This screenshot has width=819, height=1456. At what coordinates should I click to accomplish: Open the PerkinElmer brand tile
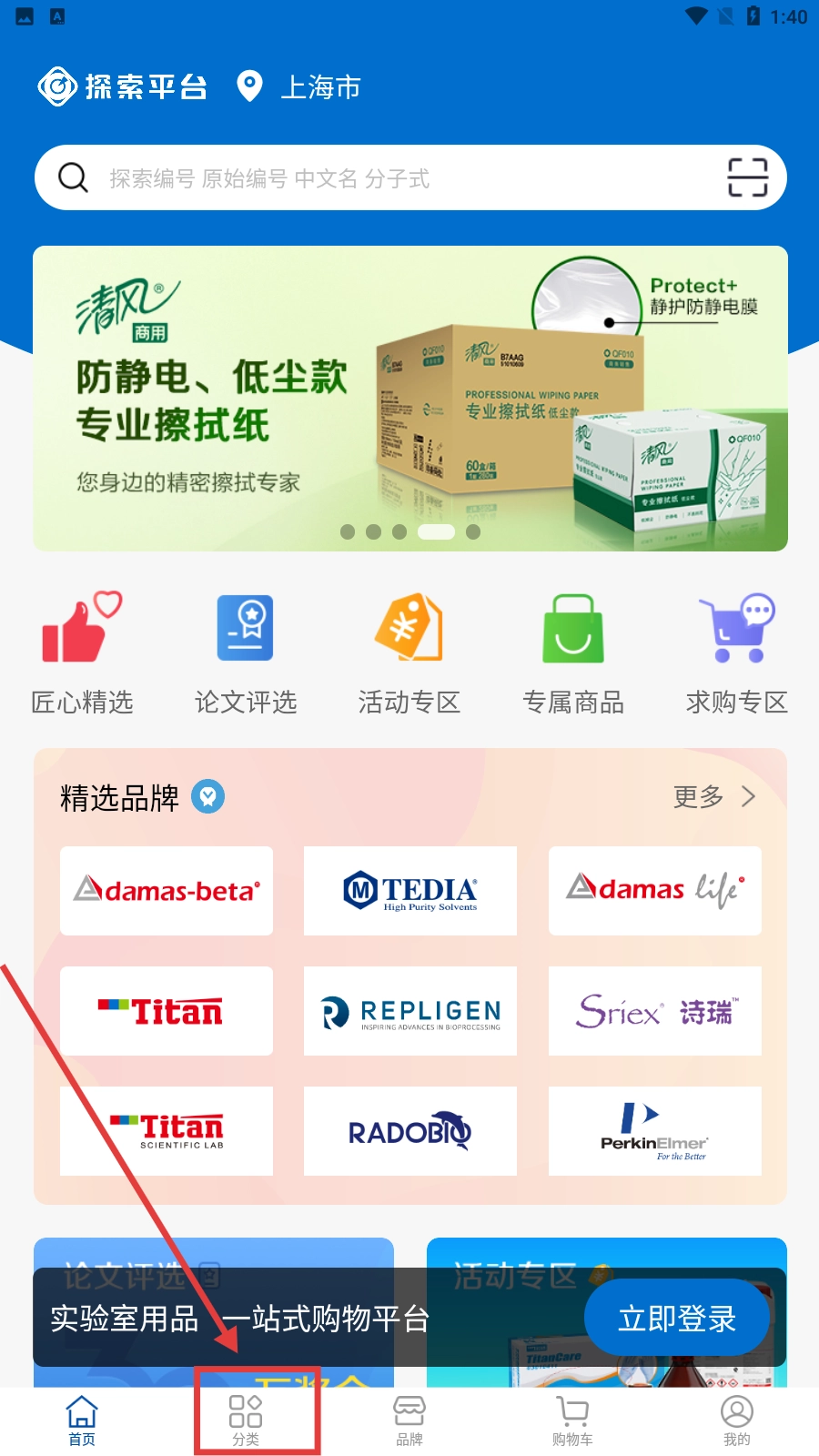tap(655, 1131)
